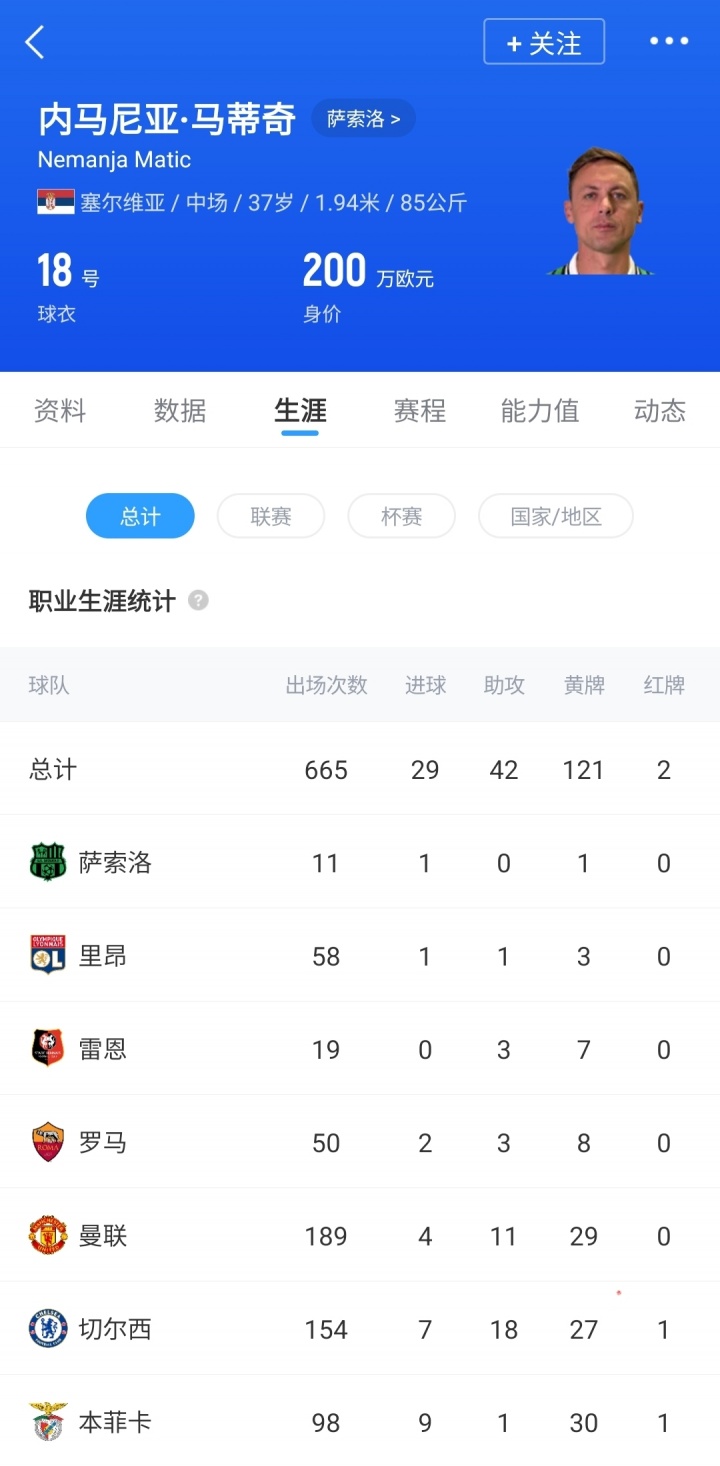Follow the player with the 关注 button
Screen dimensions: 720x1466
pyautogui.click(x=544, y=42)
